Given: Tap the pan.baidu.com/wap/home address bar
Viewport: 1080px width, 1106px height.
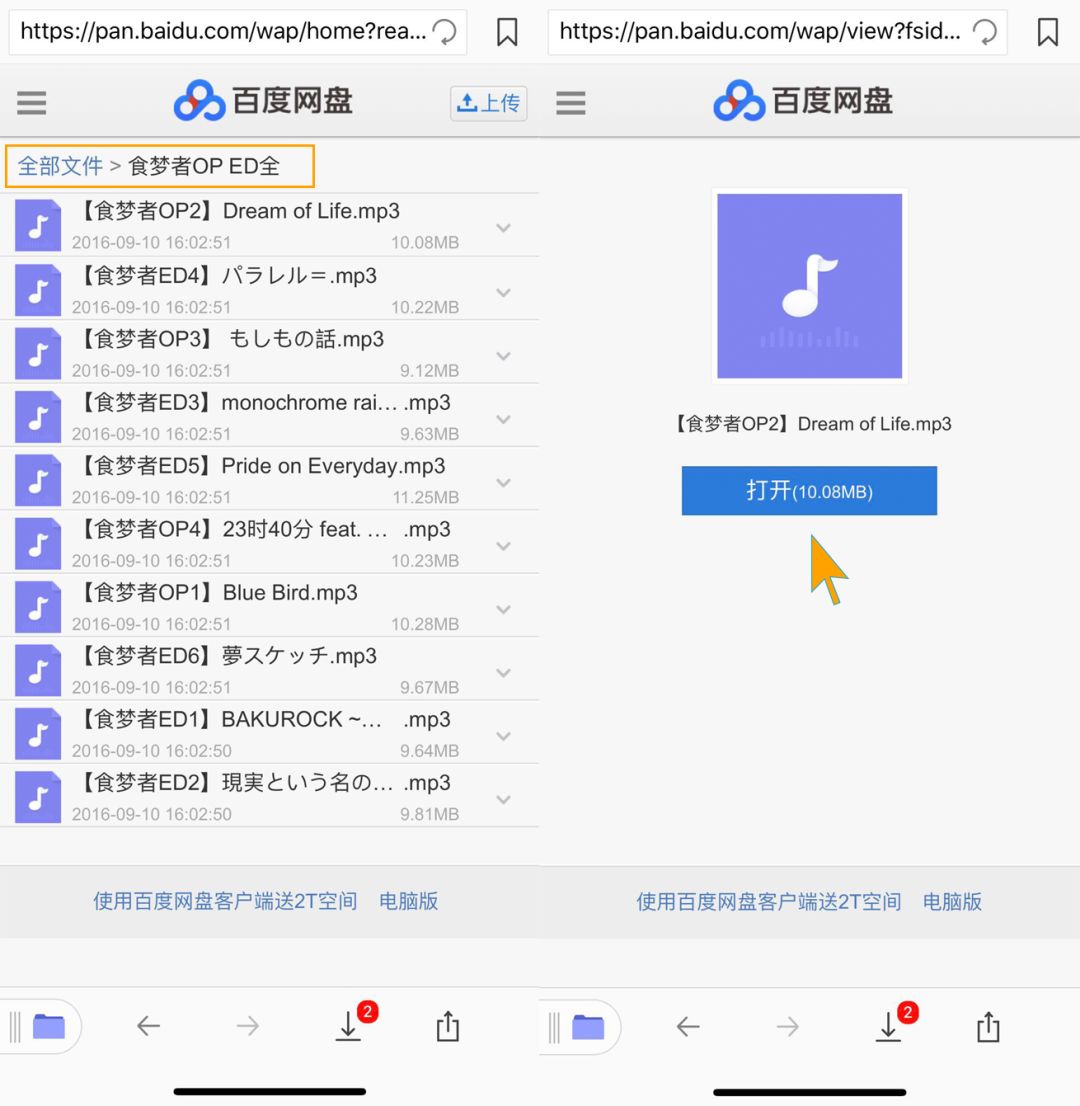Looking at the screenshot, I should (x=222, y=32).
